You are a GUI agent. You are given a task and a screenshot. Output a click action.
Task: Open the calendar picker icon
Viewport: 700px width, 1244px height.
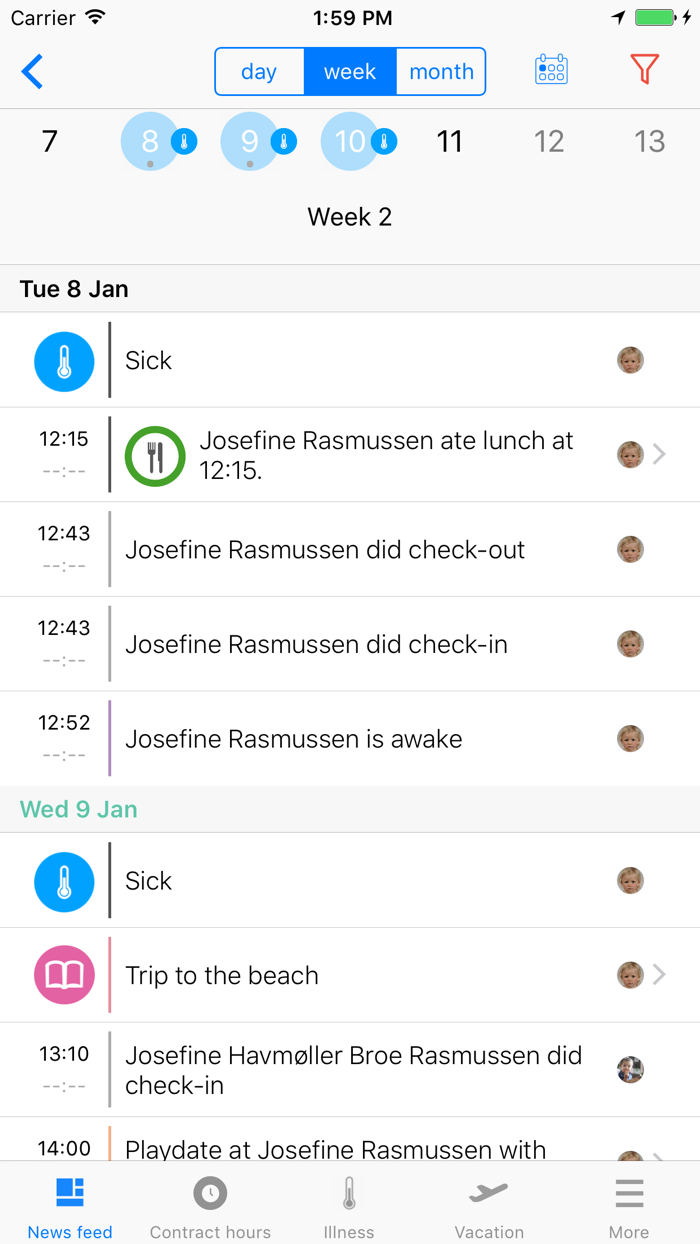pyautogui.click(x=551, y=69)
